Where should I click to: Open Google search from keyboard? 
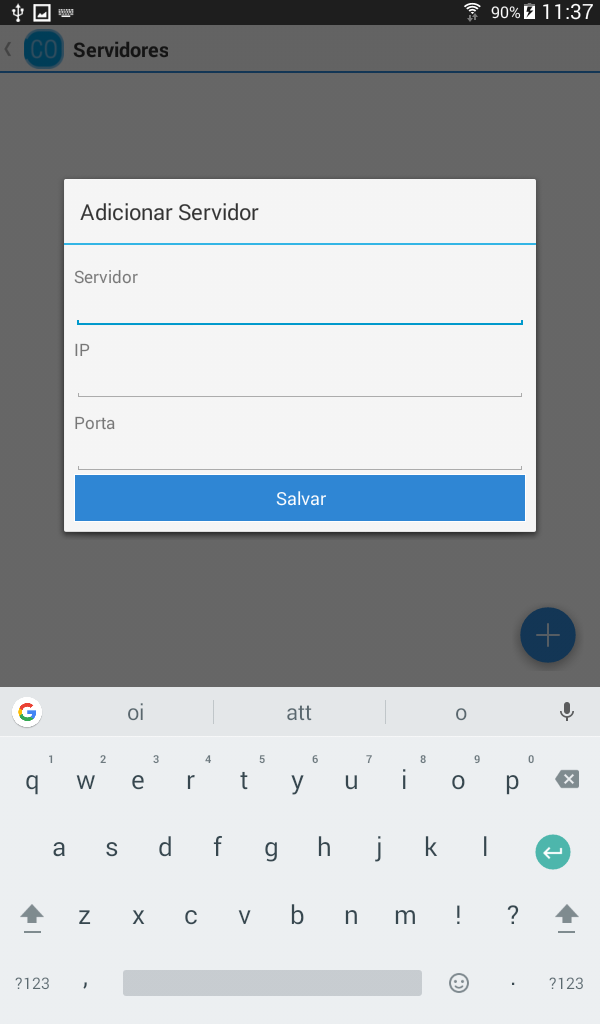(x=27, y=712)
